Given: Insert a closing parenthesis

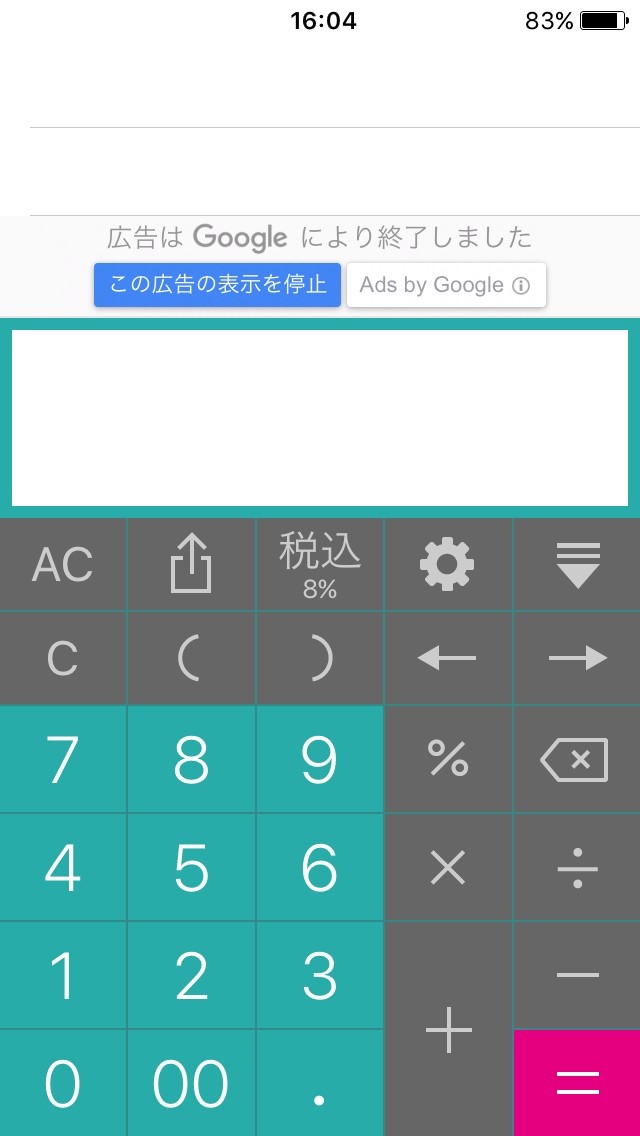Looking at the screenshot, I should click(320, 659).
